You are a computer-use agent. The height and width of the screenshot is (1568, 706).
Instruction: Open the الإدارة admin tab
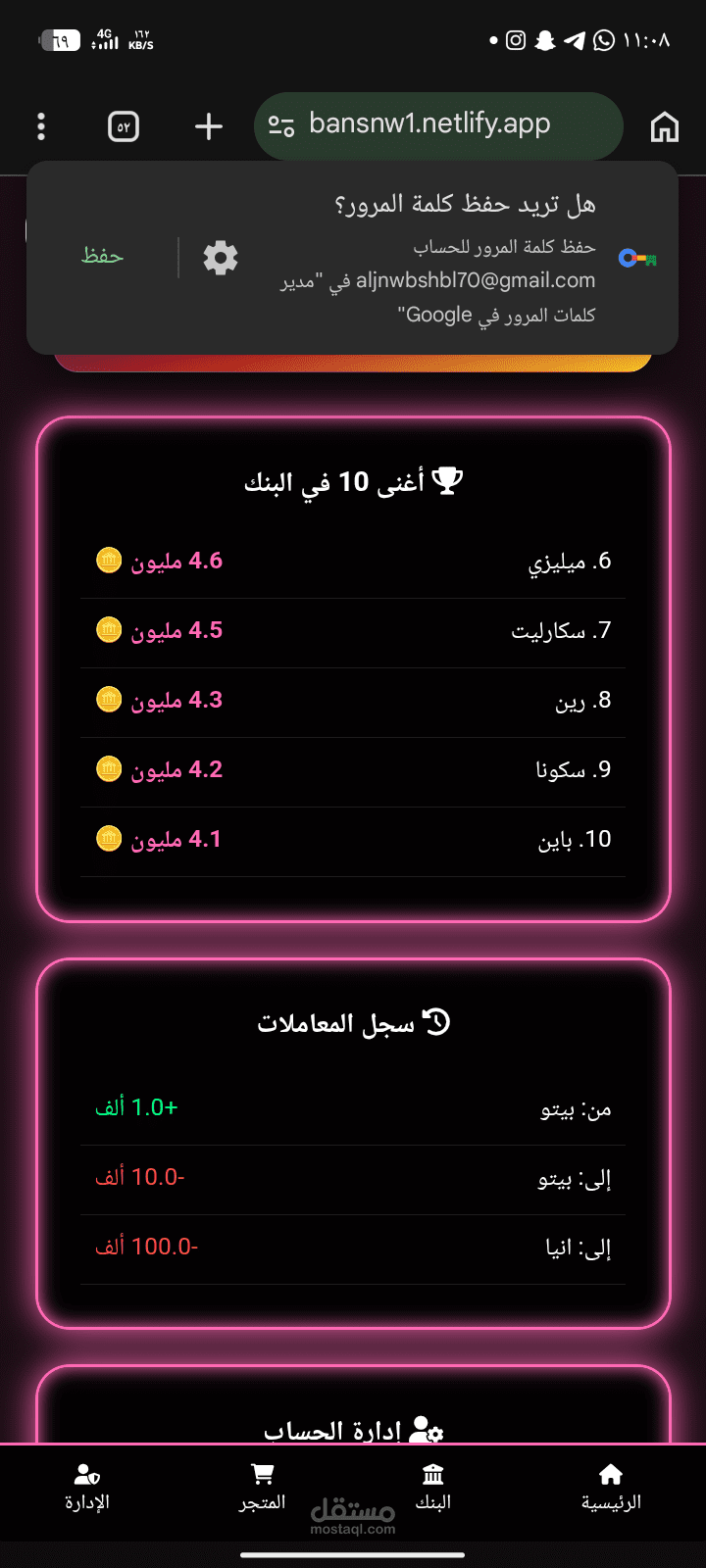pos(87,1487)
